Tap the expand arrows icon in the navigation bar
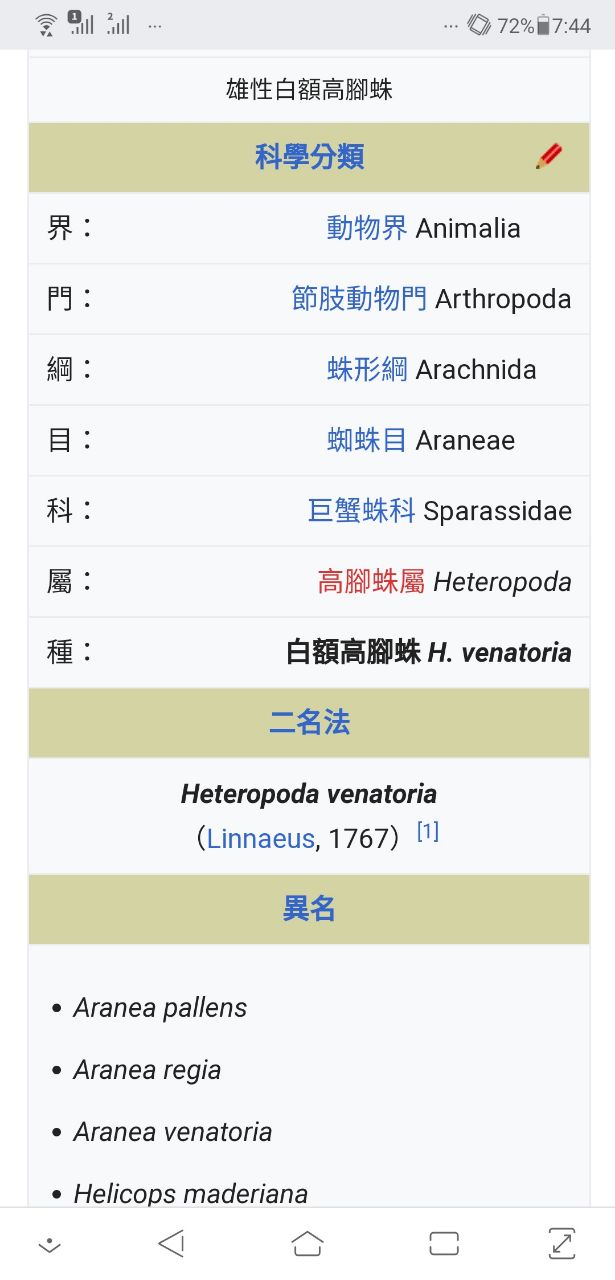 pyautogui.click(x=562, y=1243)
